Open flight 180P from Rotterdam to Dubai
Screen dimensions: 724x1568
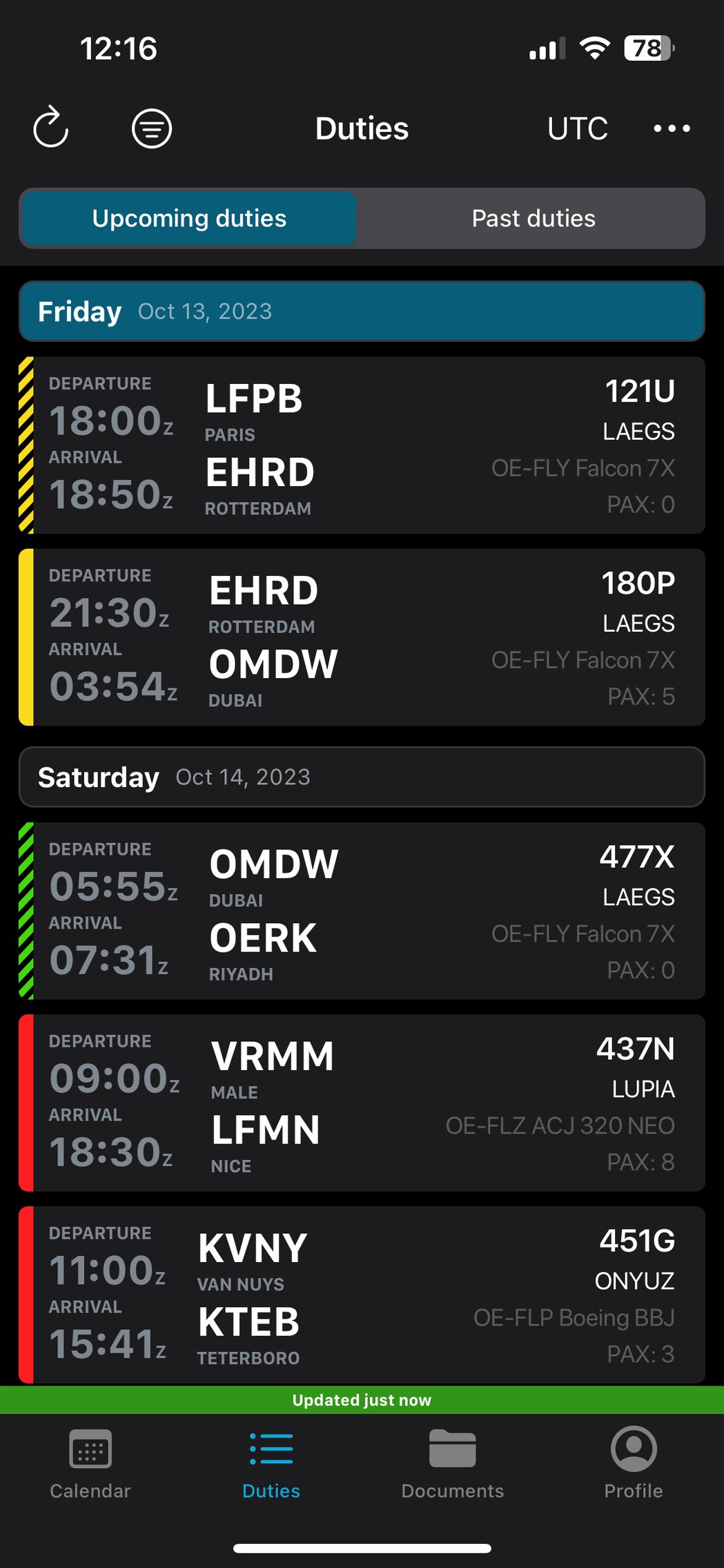(x=362, y=637)
